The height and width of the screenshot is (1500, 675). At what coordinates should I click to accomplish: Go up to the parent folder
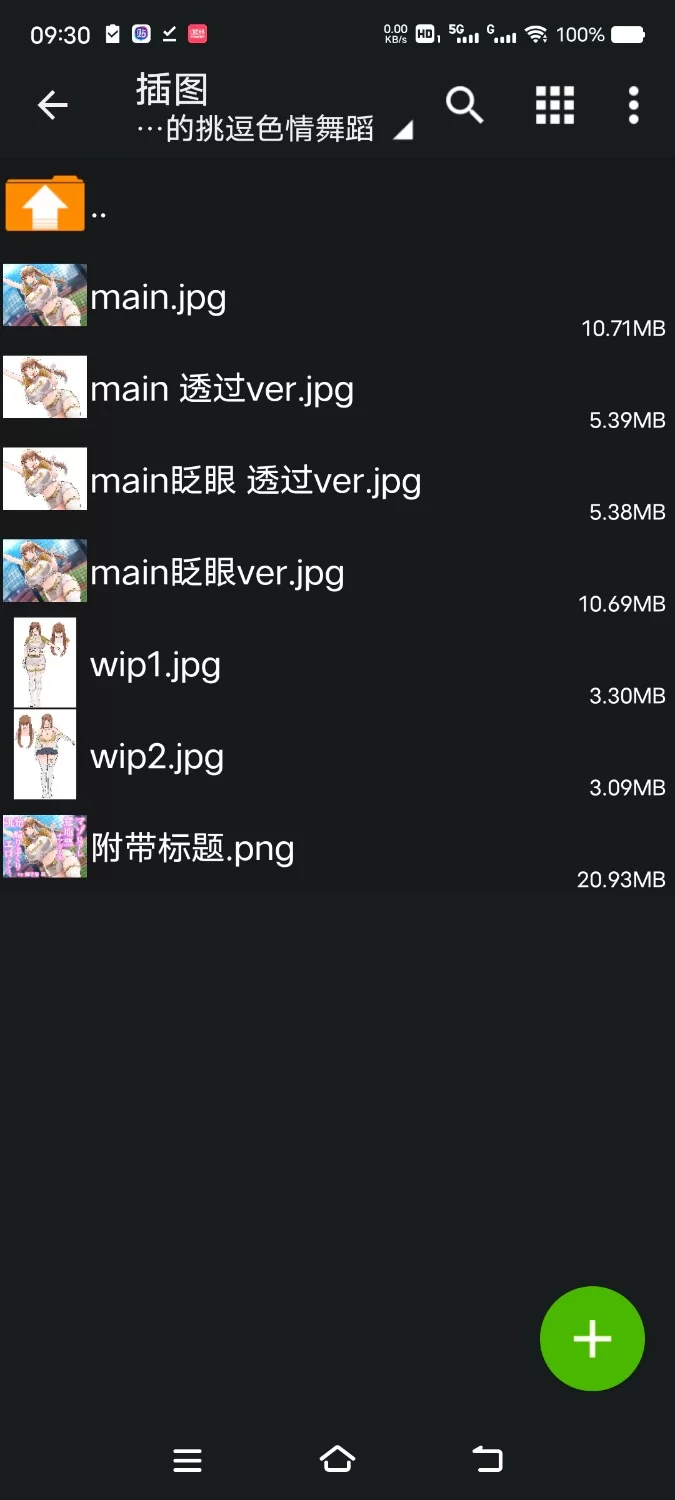coord(45,205)
